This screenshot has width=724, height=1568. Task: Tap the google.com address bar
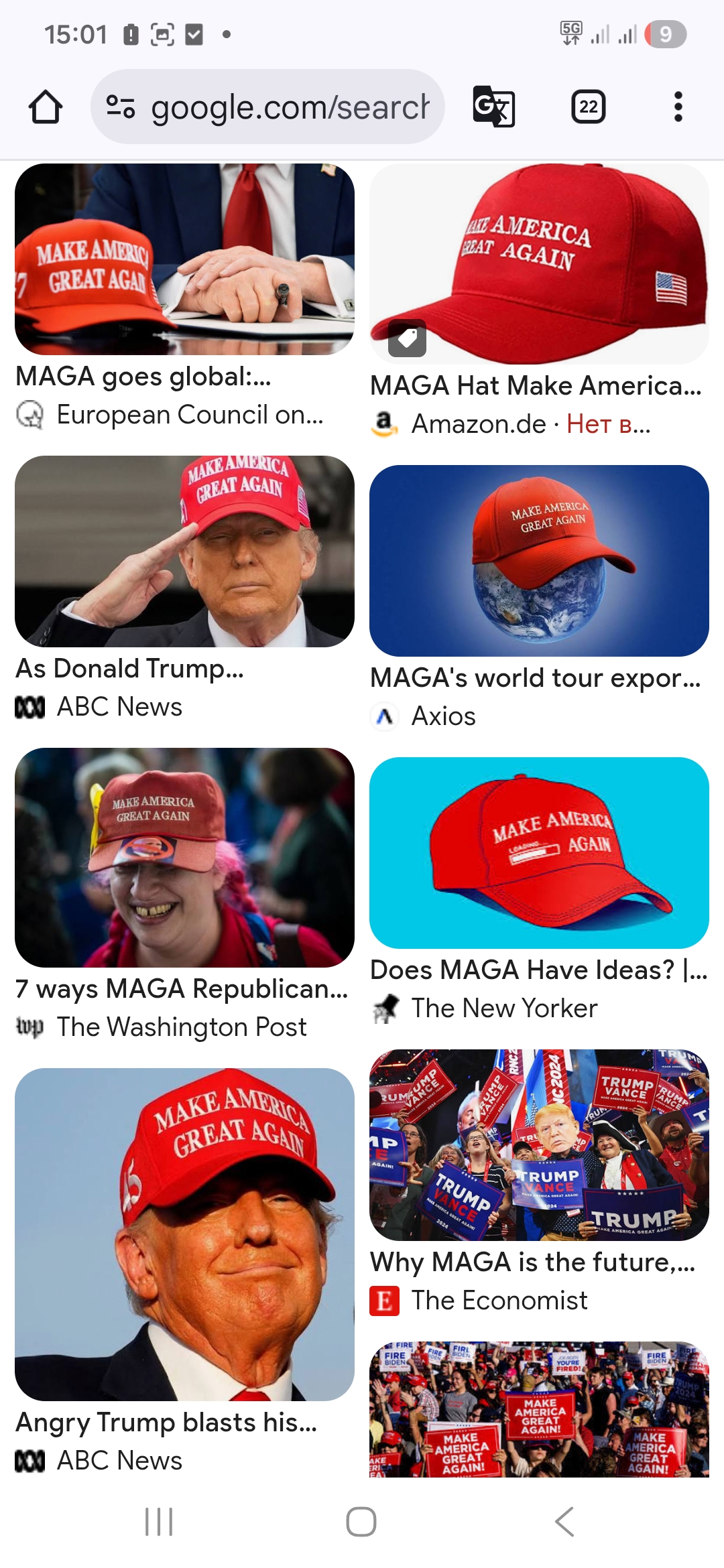268,107
